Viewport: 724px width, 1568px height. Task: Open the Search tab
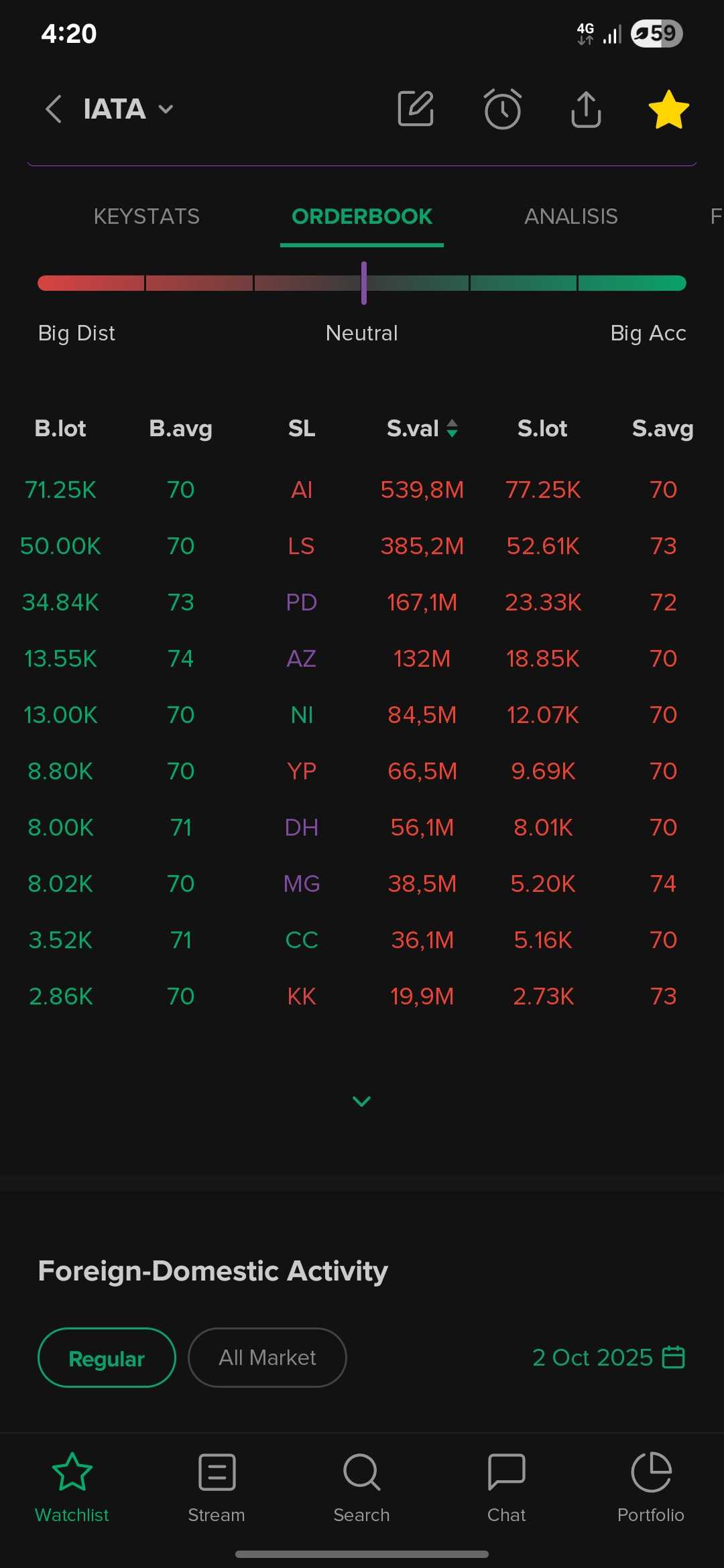361,1485
